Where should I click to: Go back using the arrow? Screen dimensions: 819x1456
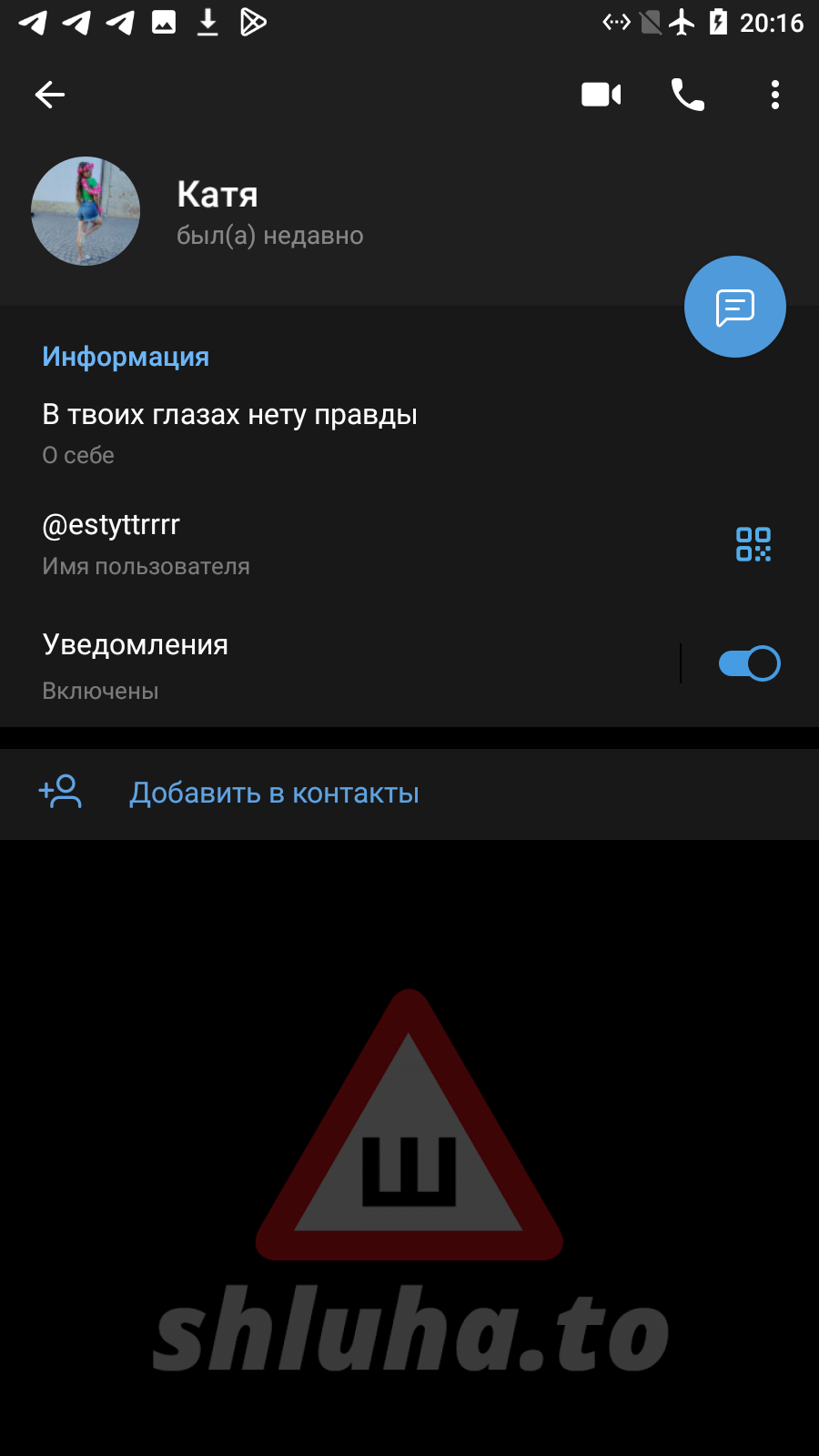(x=50, y=95)
